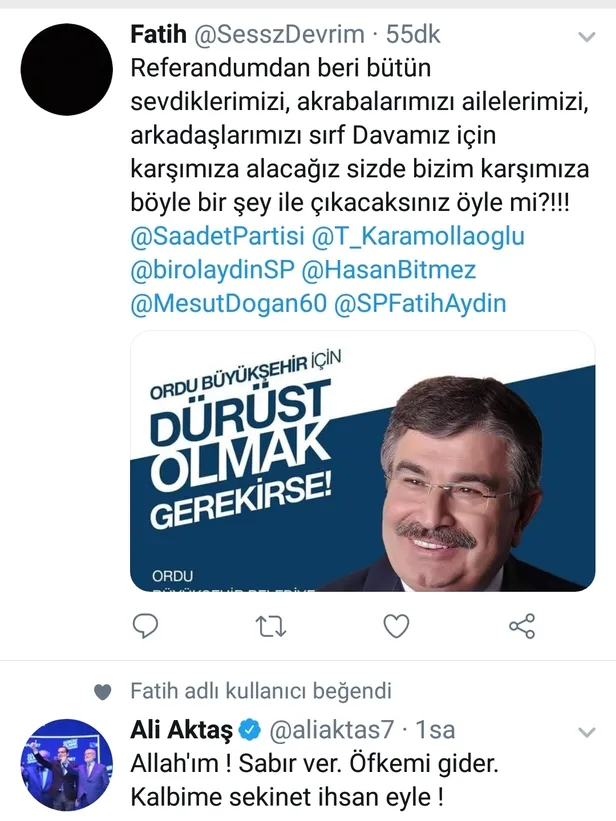Share Fatih's tweet

pos(522,626)
